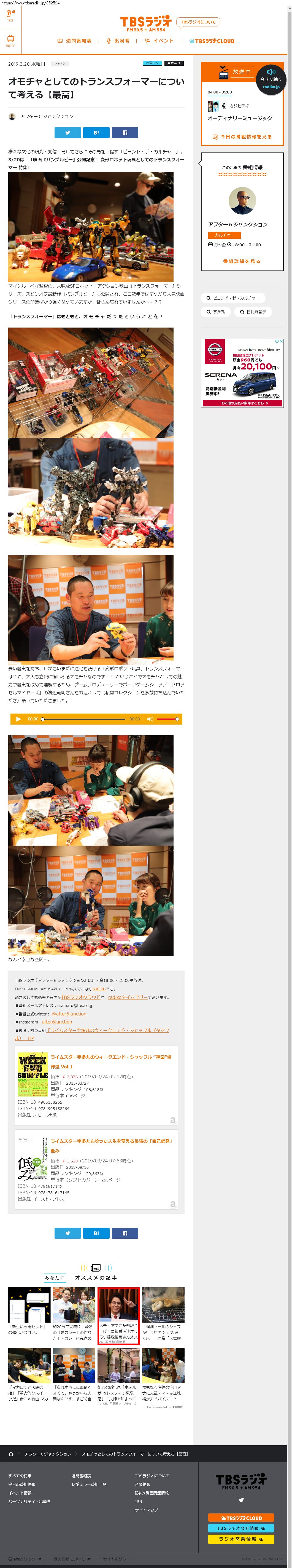The image size is (292, 1568).
Task: Open アフター6ジャンクション breadcrumb link
Action: [48, 1454]
